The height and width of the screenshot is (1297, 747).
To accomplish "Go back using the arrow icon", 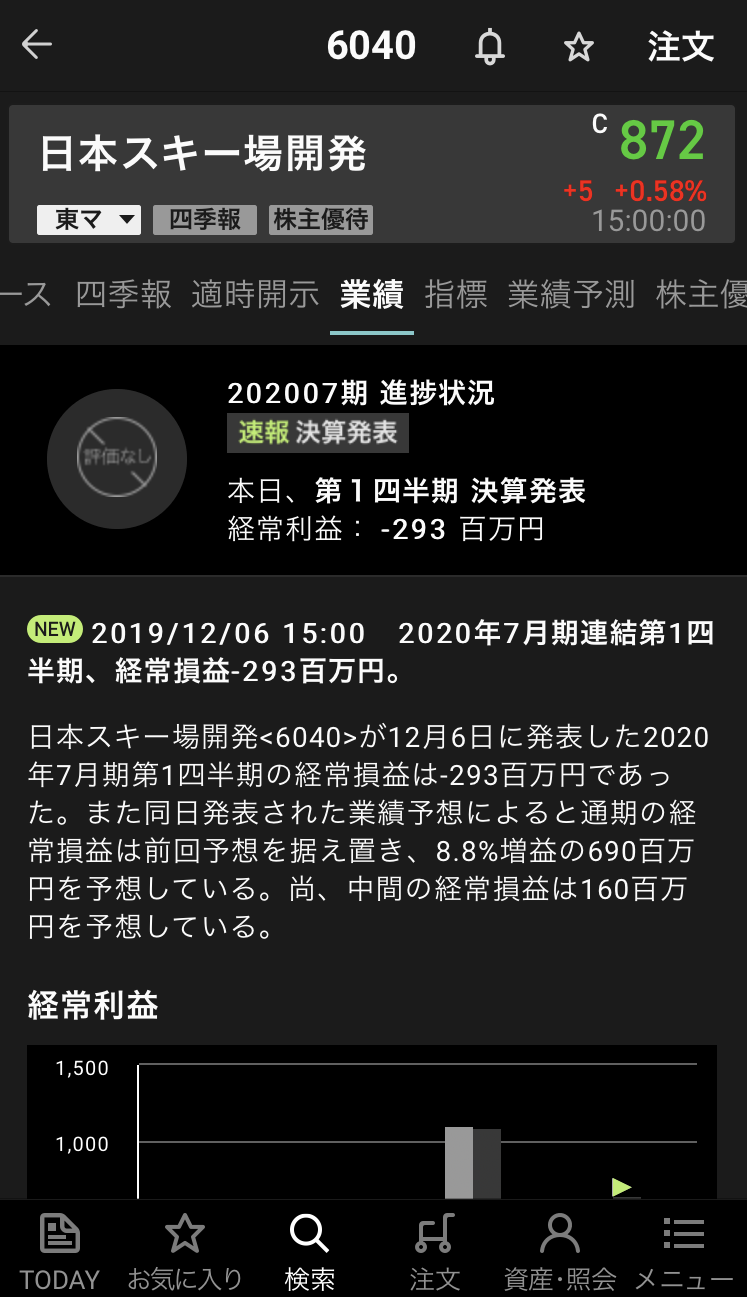I will pyautogui.click(x=37, y=45).
